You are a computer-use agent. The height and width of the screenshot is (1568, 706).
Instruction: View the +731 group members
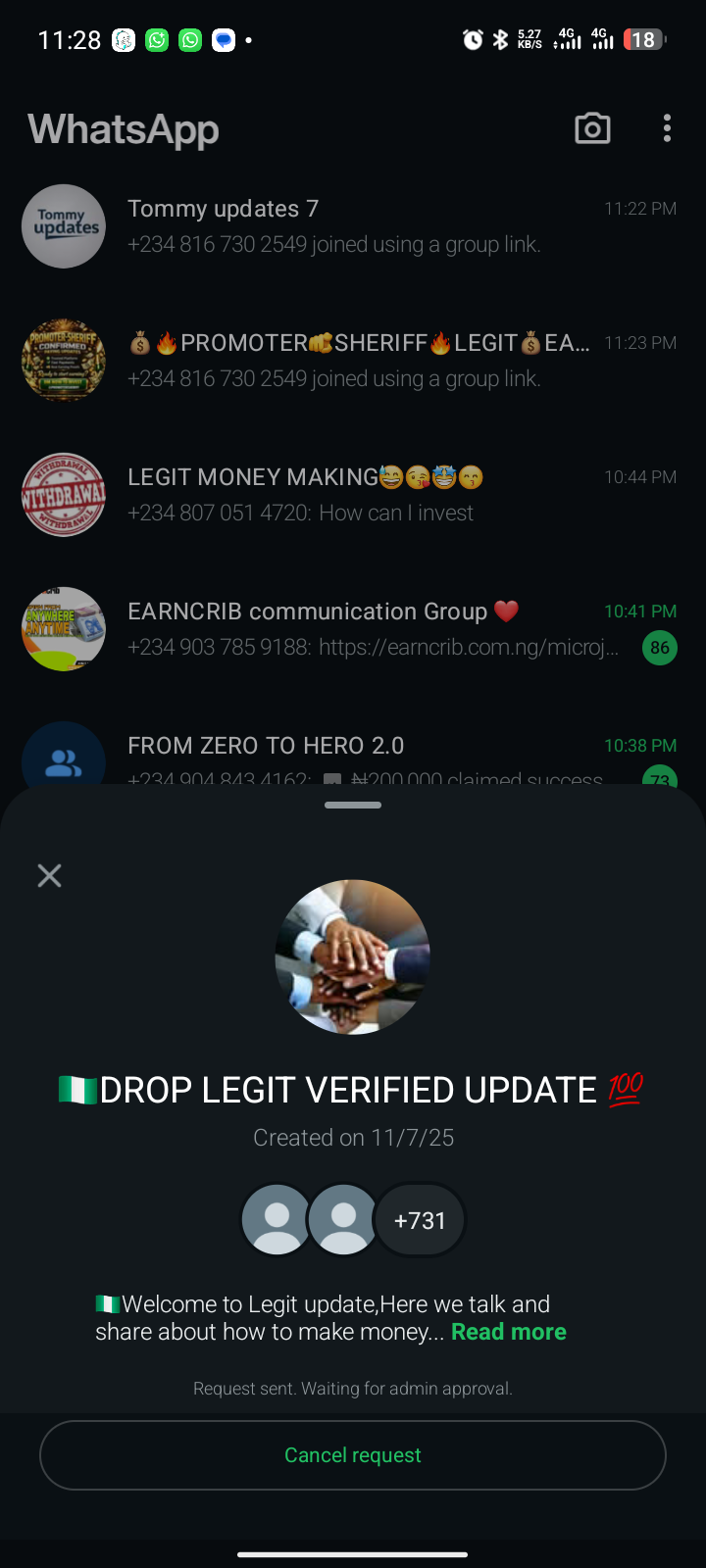420,1220
